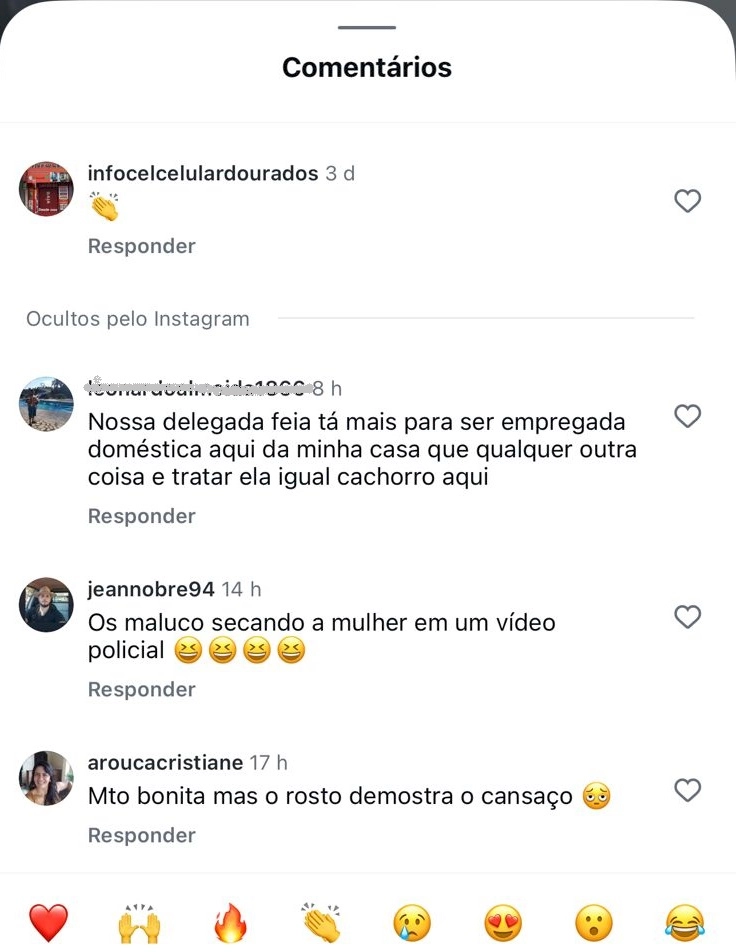Insert the raised hands emoji
The image size is (736, 952).
click(x=139, y=922)
